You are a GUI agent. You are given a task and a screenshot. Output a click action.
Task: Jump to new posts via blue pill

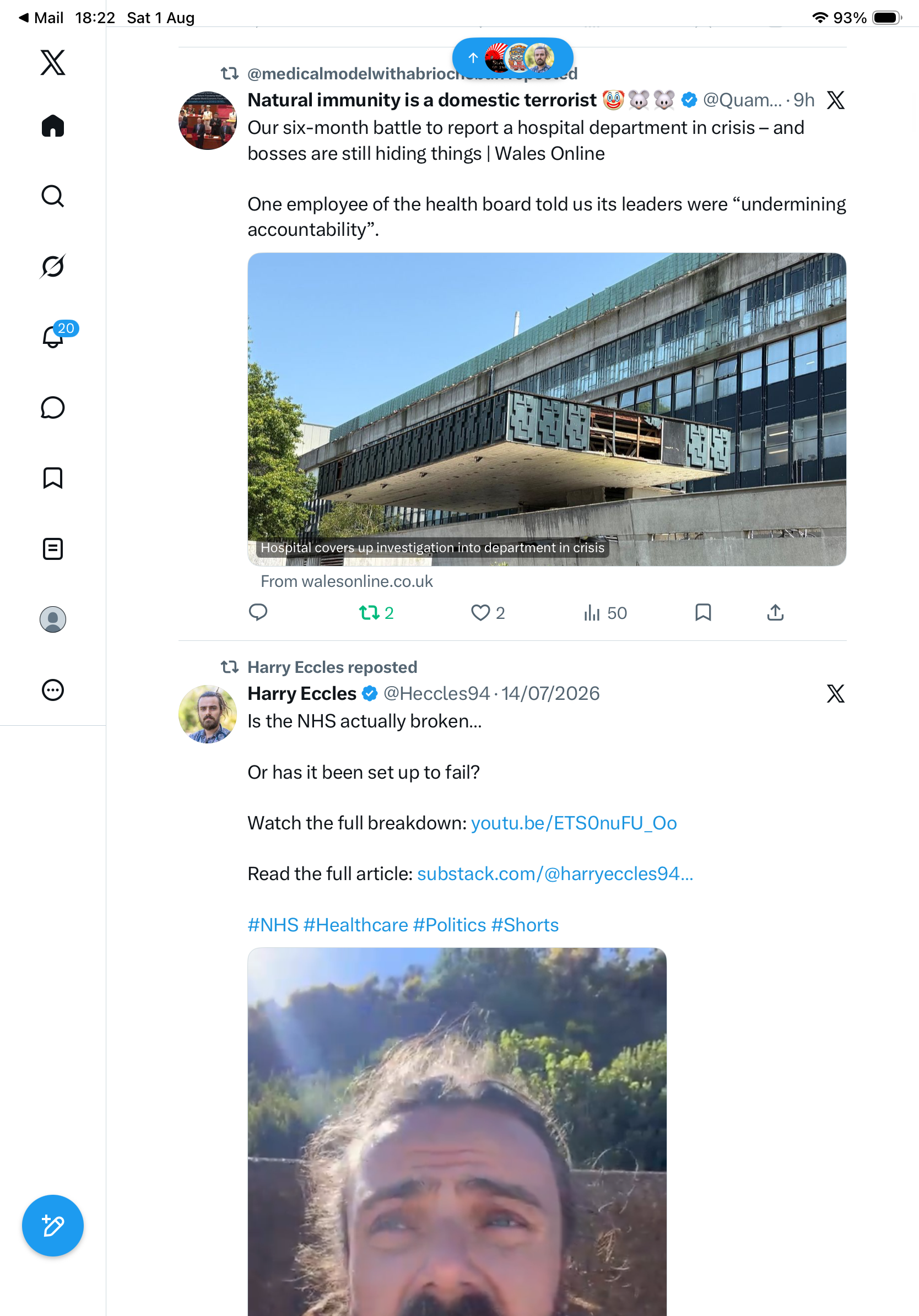(x=513, y=57)
